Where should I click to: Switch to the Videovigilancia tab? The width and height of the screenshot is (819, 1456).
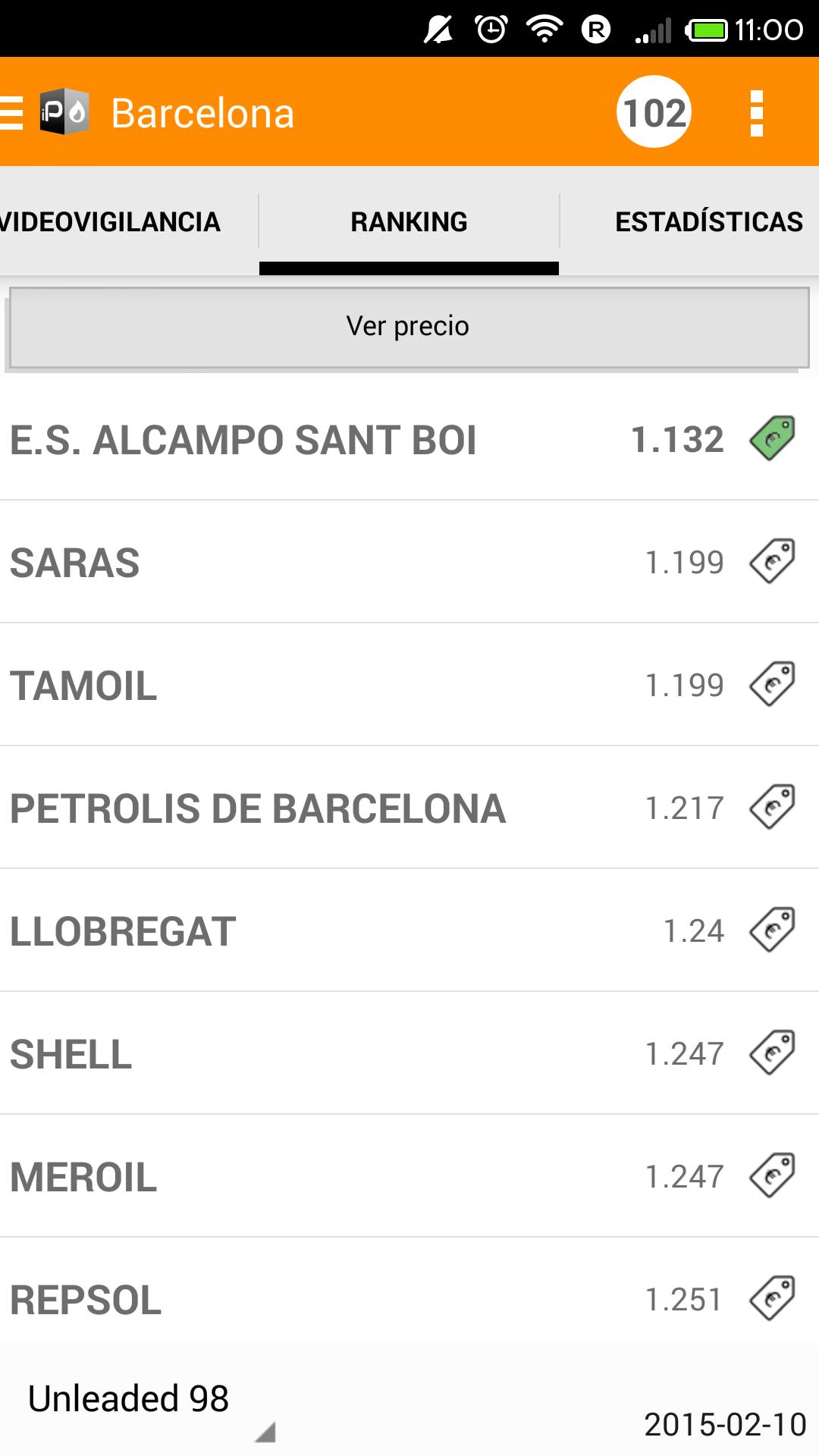(111, 221)
